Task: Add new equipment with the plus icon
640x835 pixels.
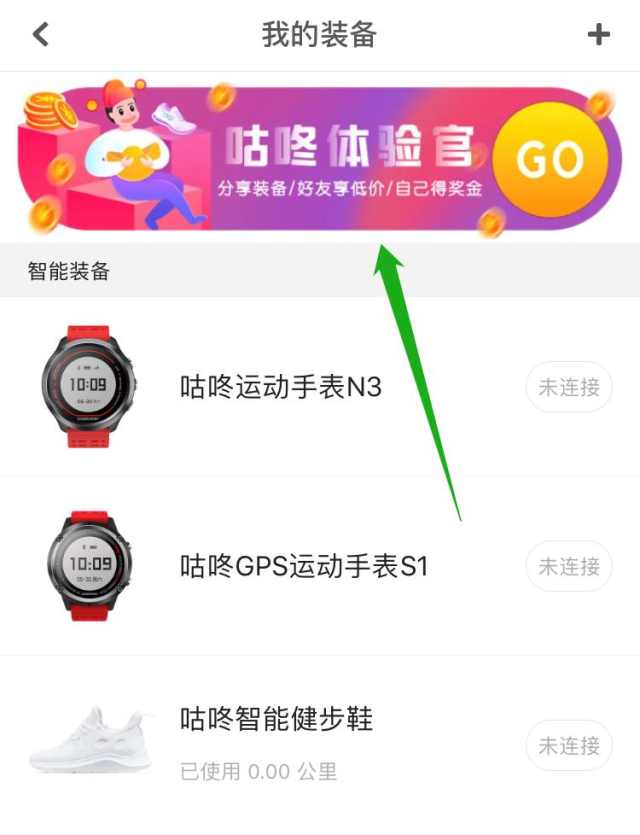Action: pyautogui.click(x=598, y=34)
